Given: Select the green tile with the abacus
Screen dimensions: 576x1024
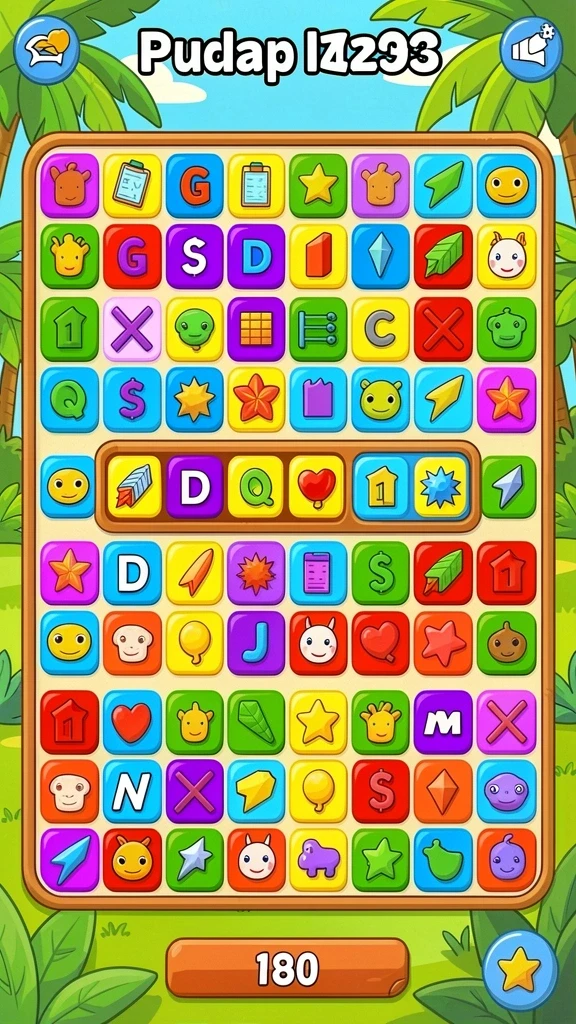Looking at the screenshot, I should tap(318, 330).
